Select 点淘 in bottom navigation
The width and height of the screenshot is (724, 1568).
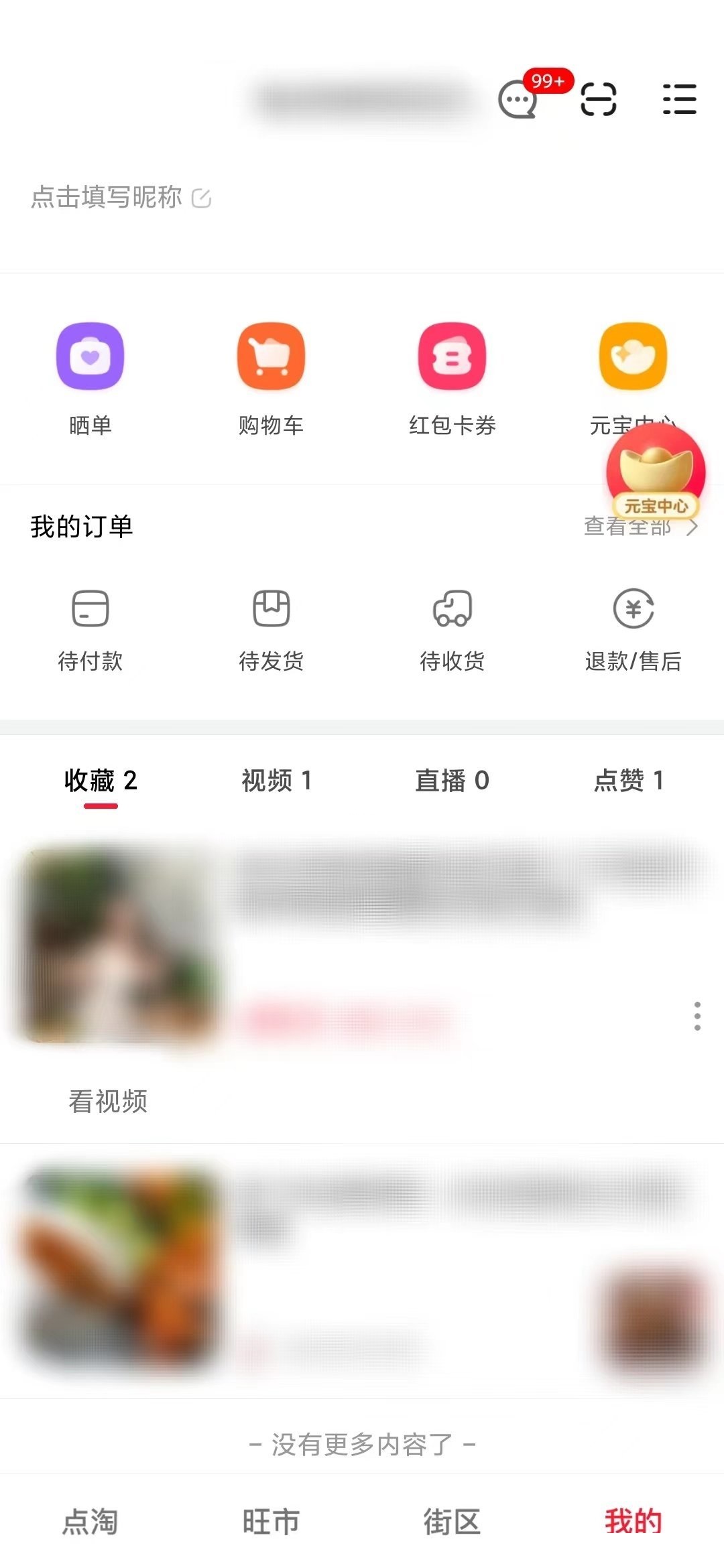click(90, 1520)
